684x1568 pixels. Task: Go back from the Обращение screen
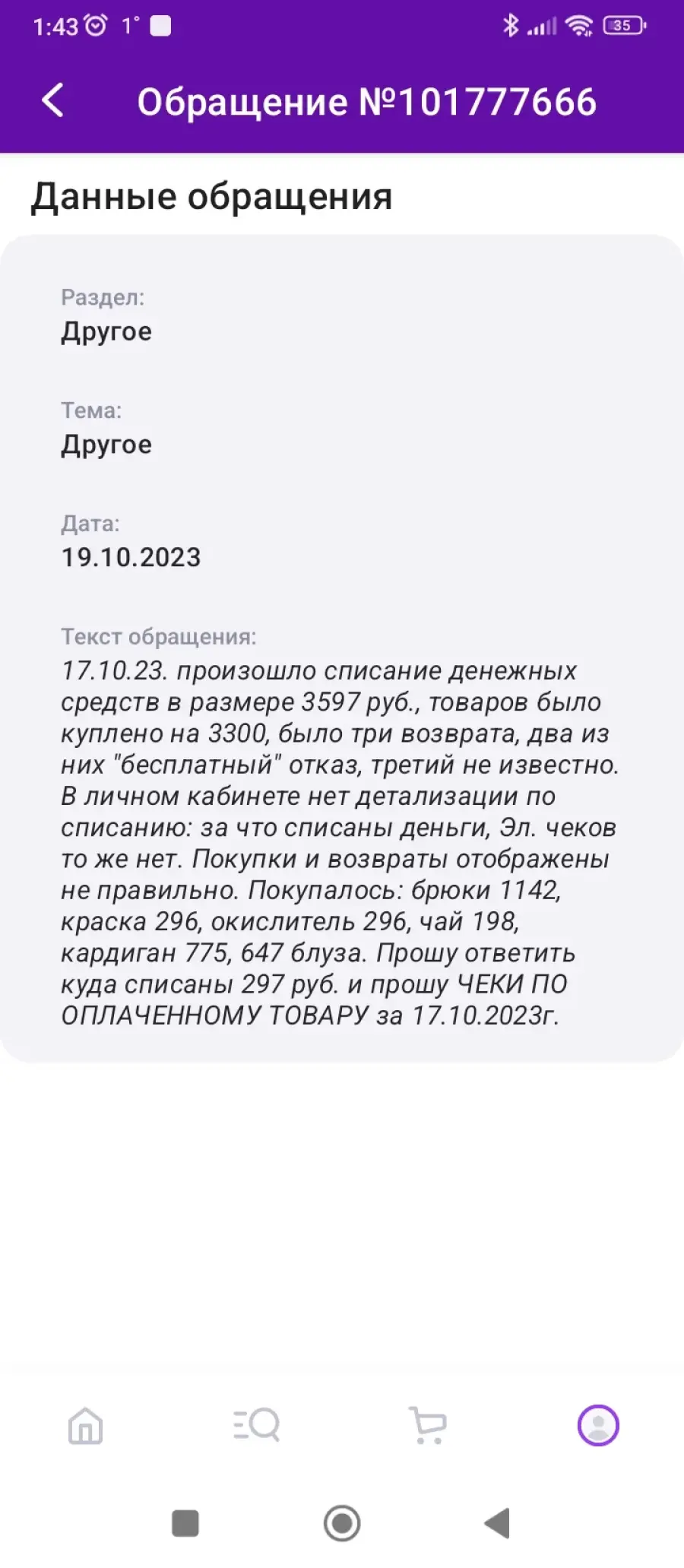click(x=52, y=101)
